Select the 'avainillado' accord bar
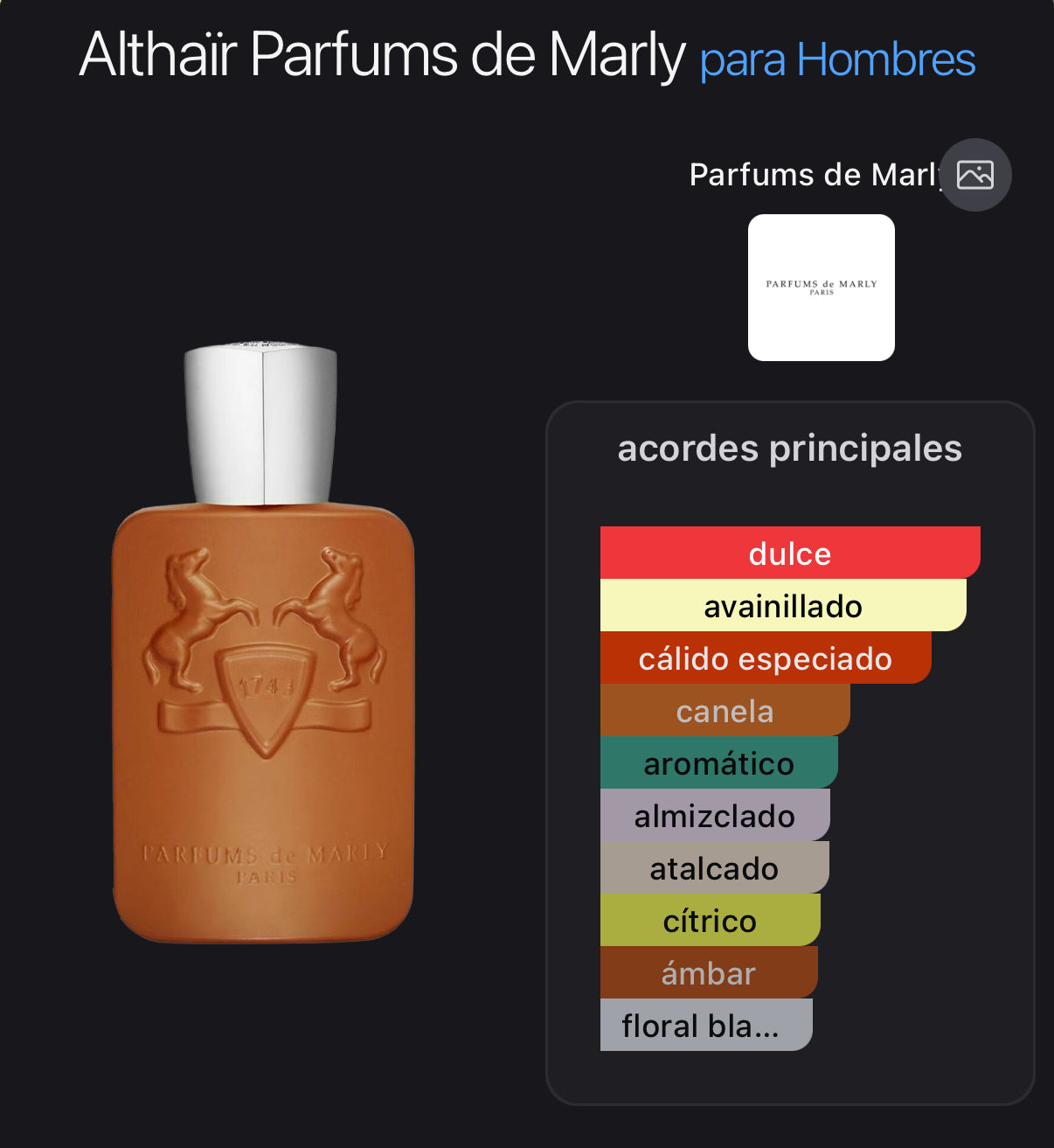 [783, 606]
